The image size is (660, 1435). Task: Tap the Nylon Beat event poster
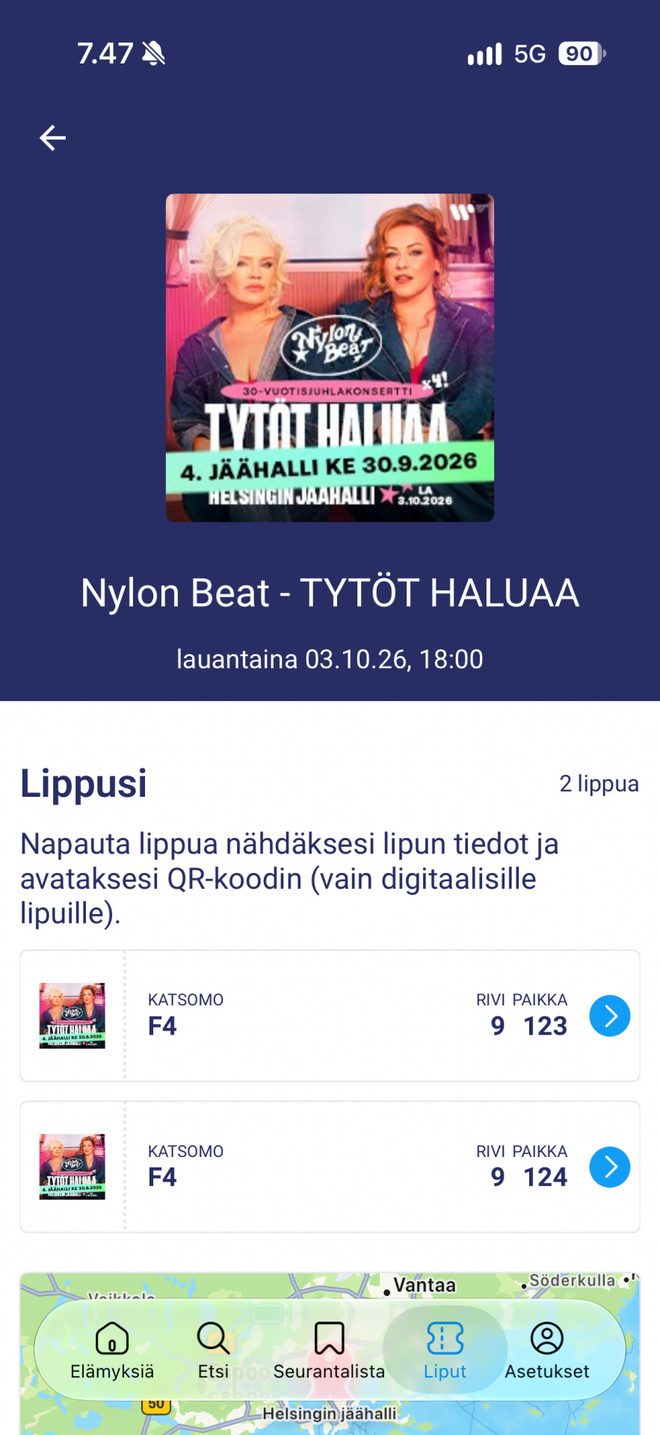click(330, 358)
